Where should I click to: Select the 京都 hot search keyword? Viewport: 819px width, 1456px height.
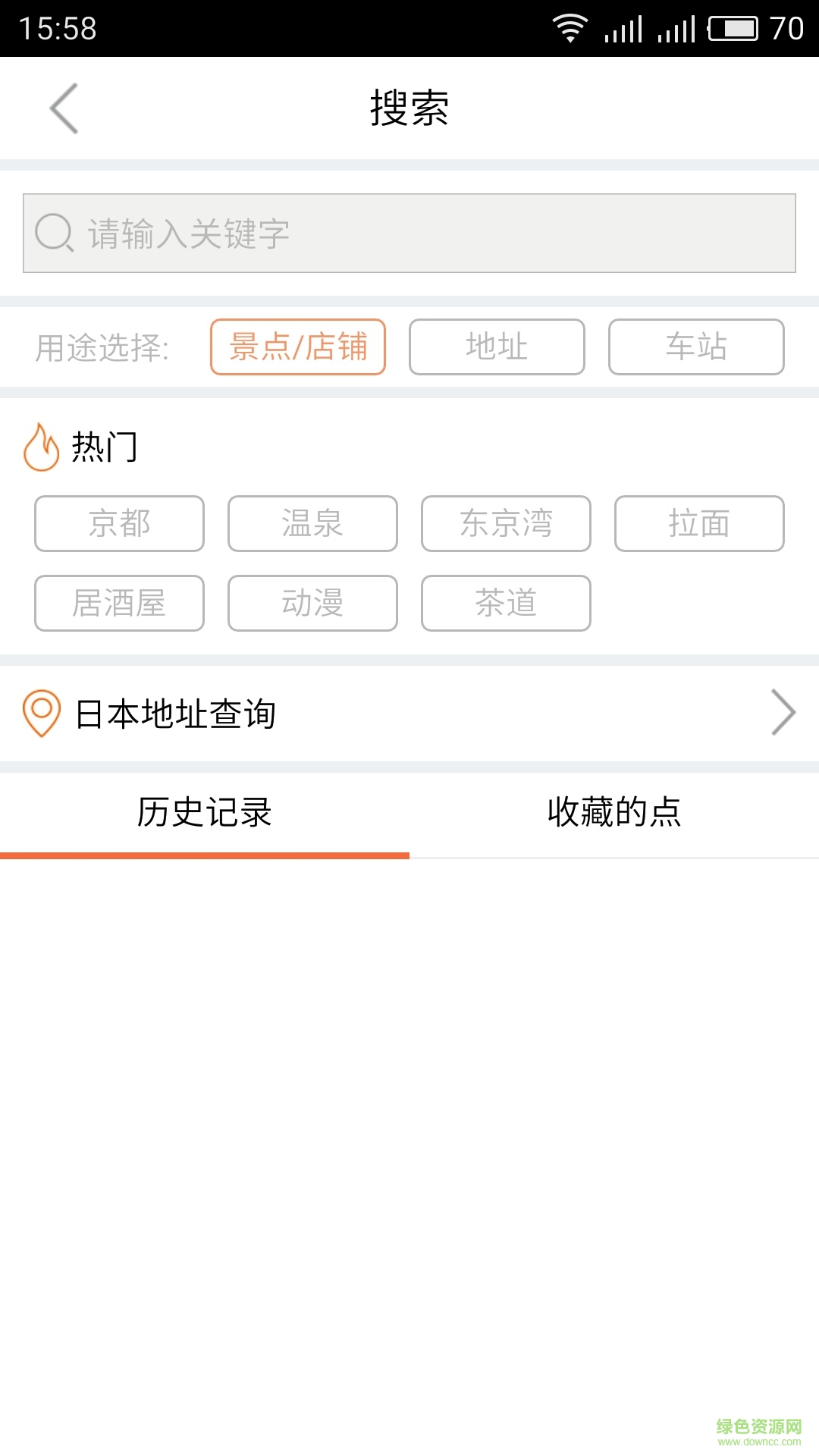click(118, 523)
